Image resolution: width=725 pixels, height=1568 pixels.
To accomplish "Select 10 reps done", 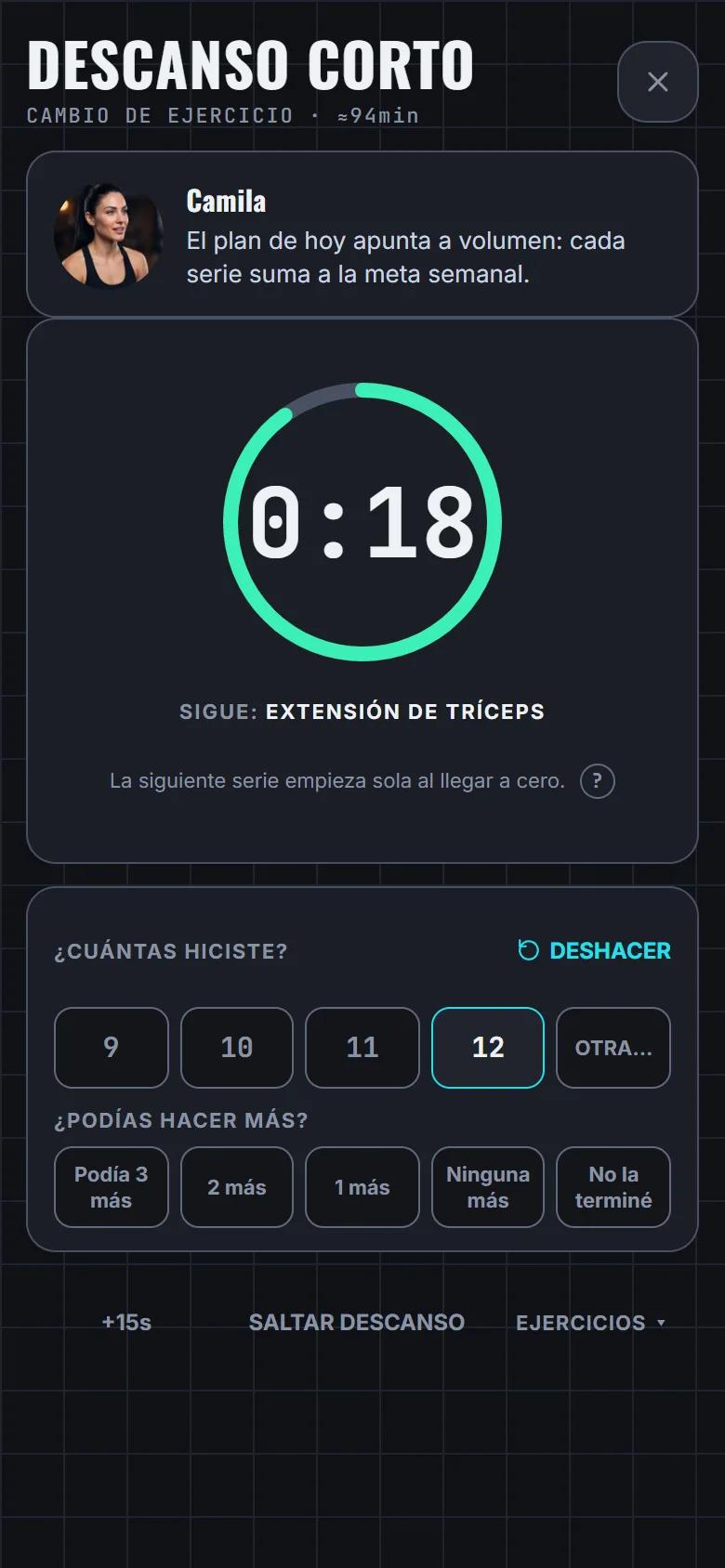I will coord(237,1048).
